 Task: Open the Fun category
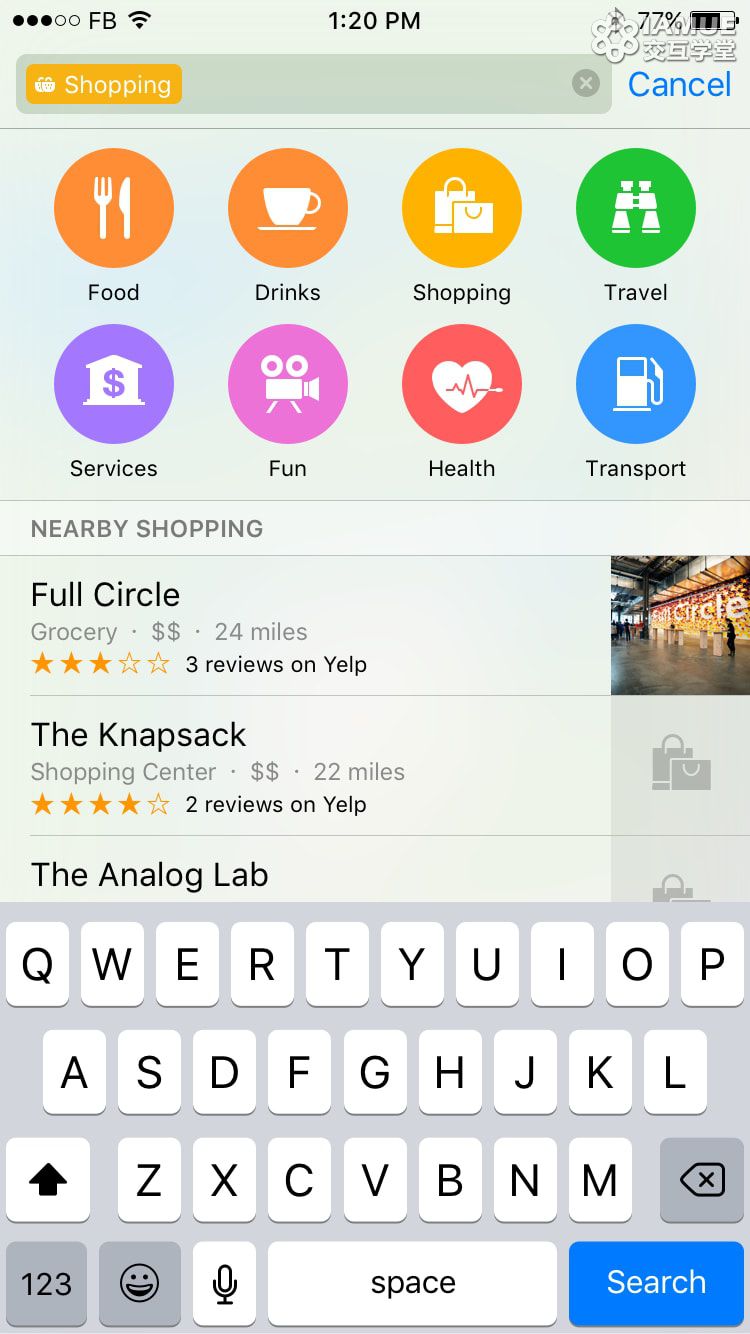pos(288,402)
